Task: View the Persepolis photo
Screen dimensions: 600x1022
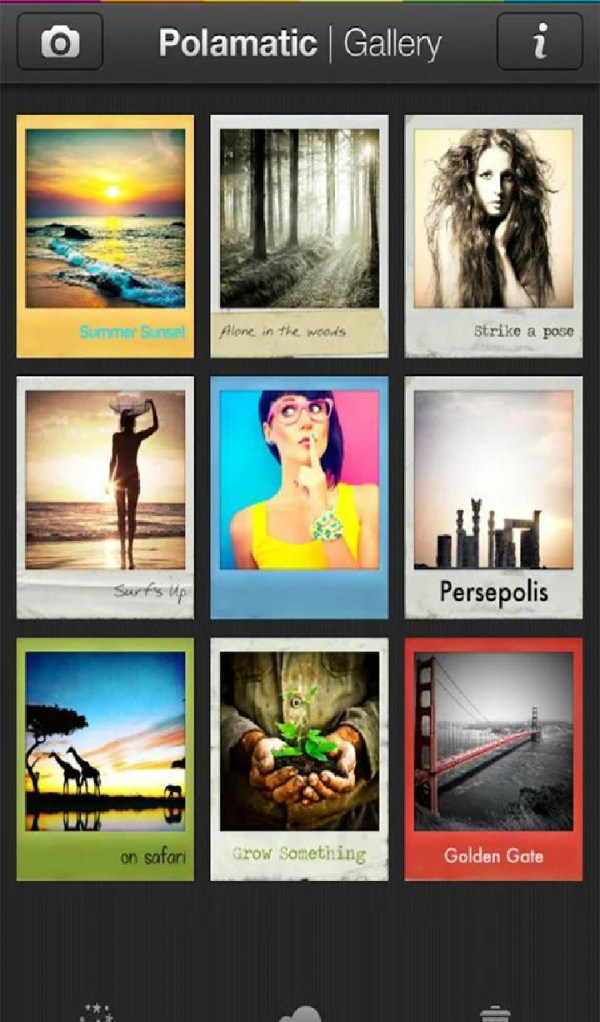Action: point(493,497)
